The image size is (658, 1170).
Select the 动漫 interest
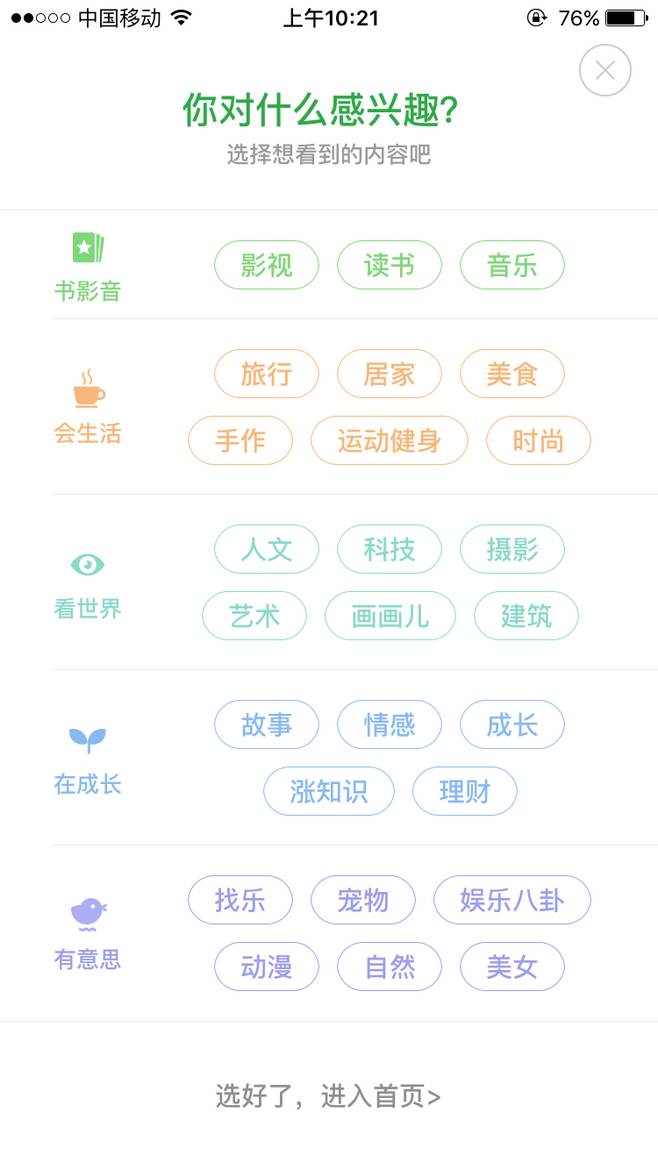coord(267,967)
